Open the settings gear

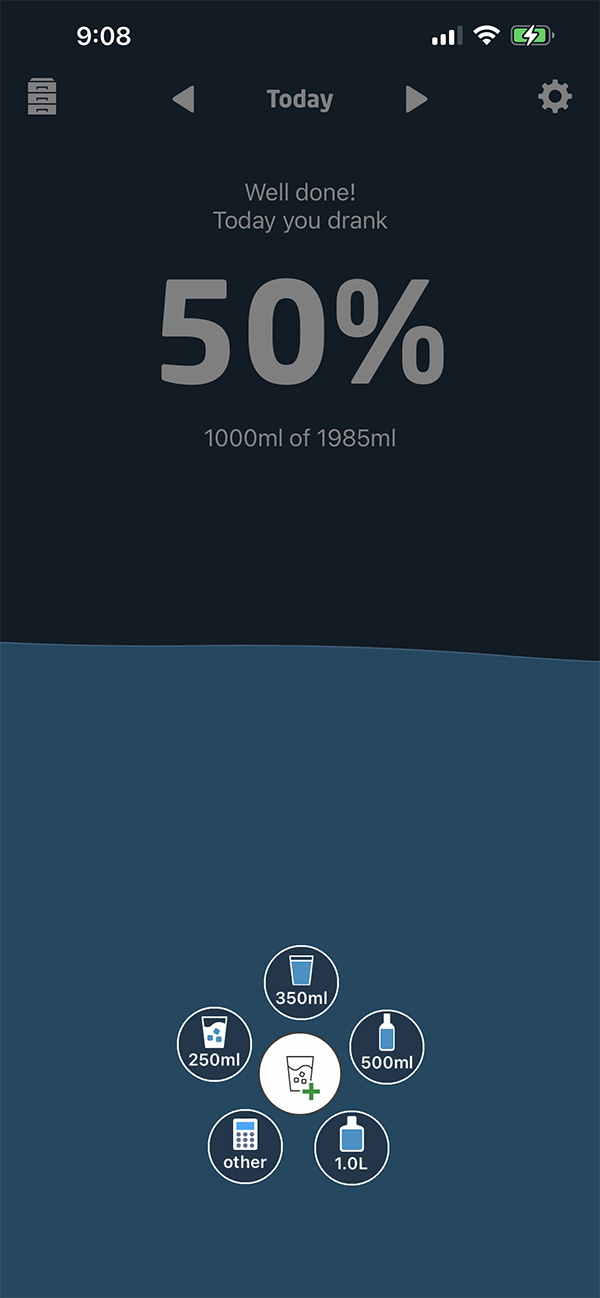point(555,97)
